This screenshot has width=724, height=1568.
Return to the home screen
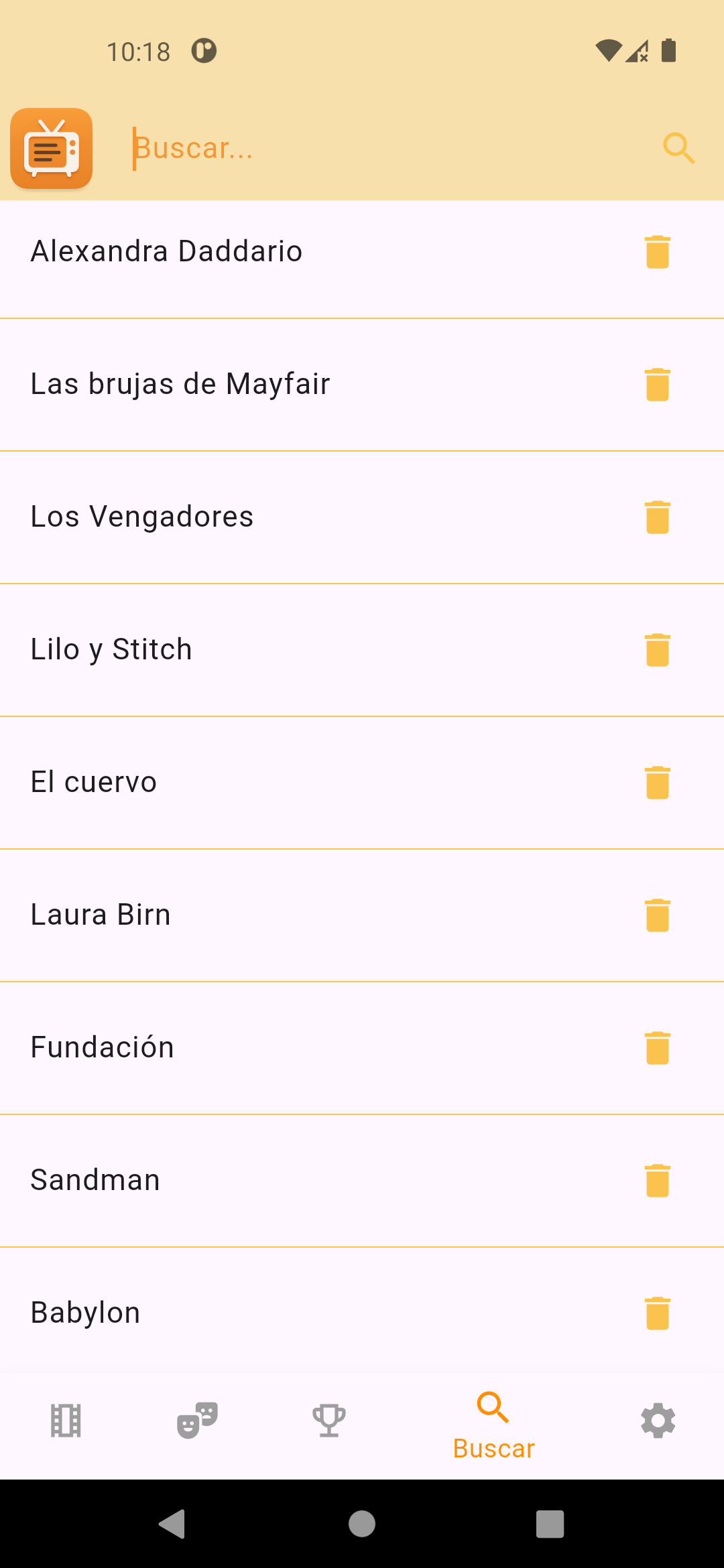point(362,1524)
